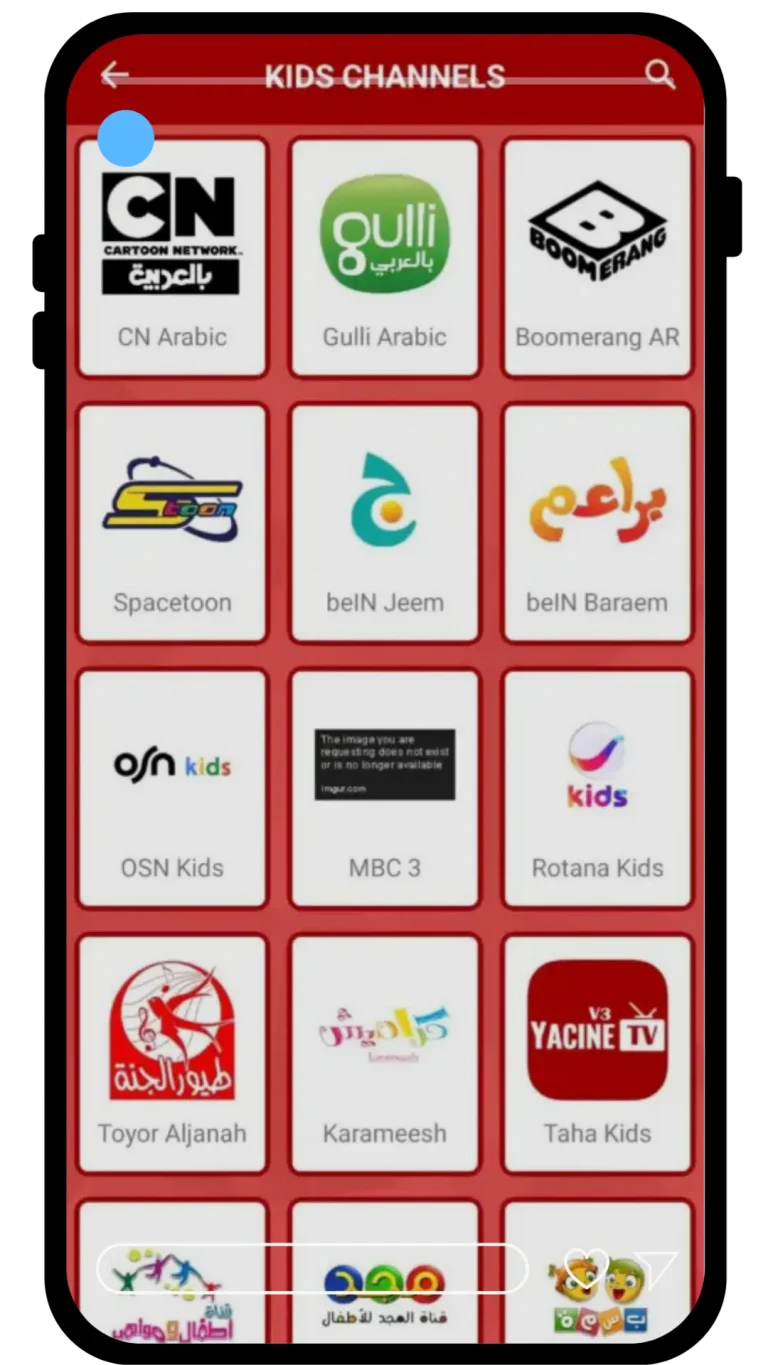Select the Gulli Arabic channel logo

384,231
